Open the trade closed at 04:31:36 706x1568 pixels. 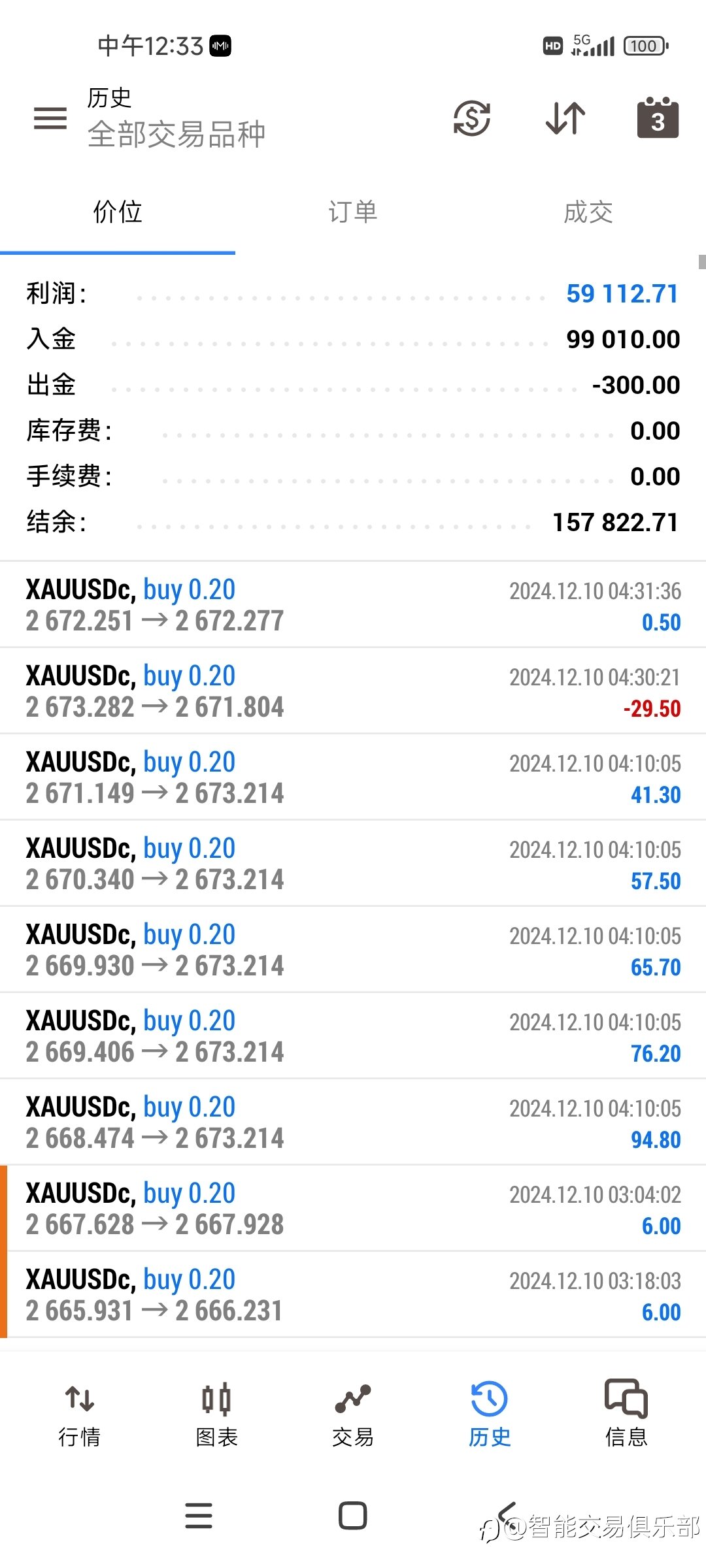click(353, 605)
